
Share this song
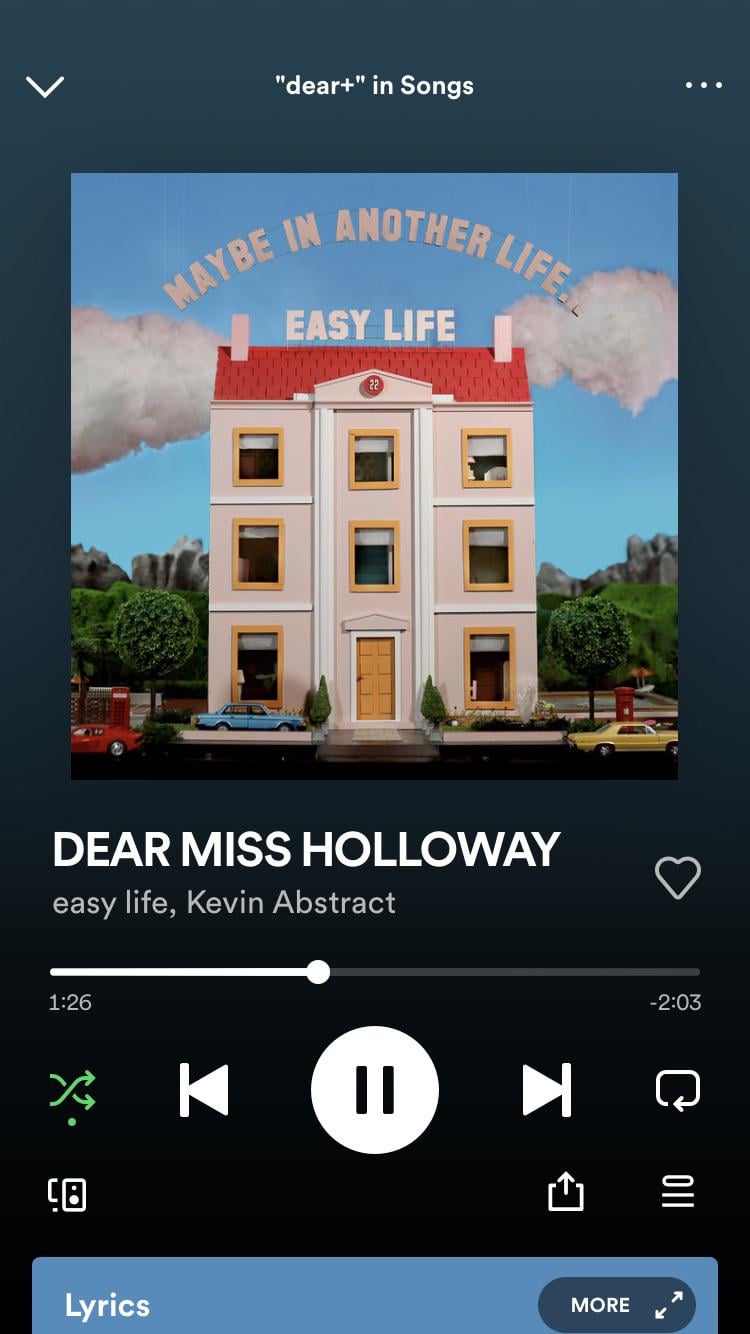[565, 1191]
